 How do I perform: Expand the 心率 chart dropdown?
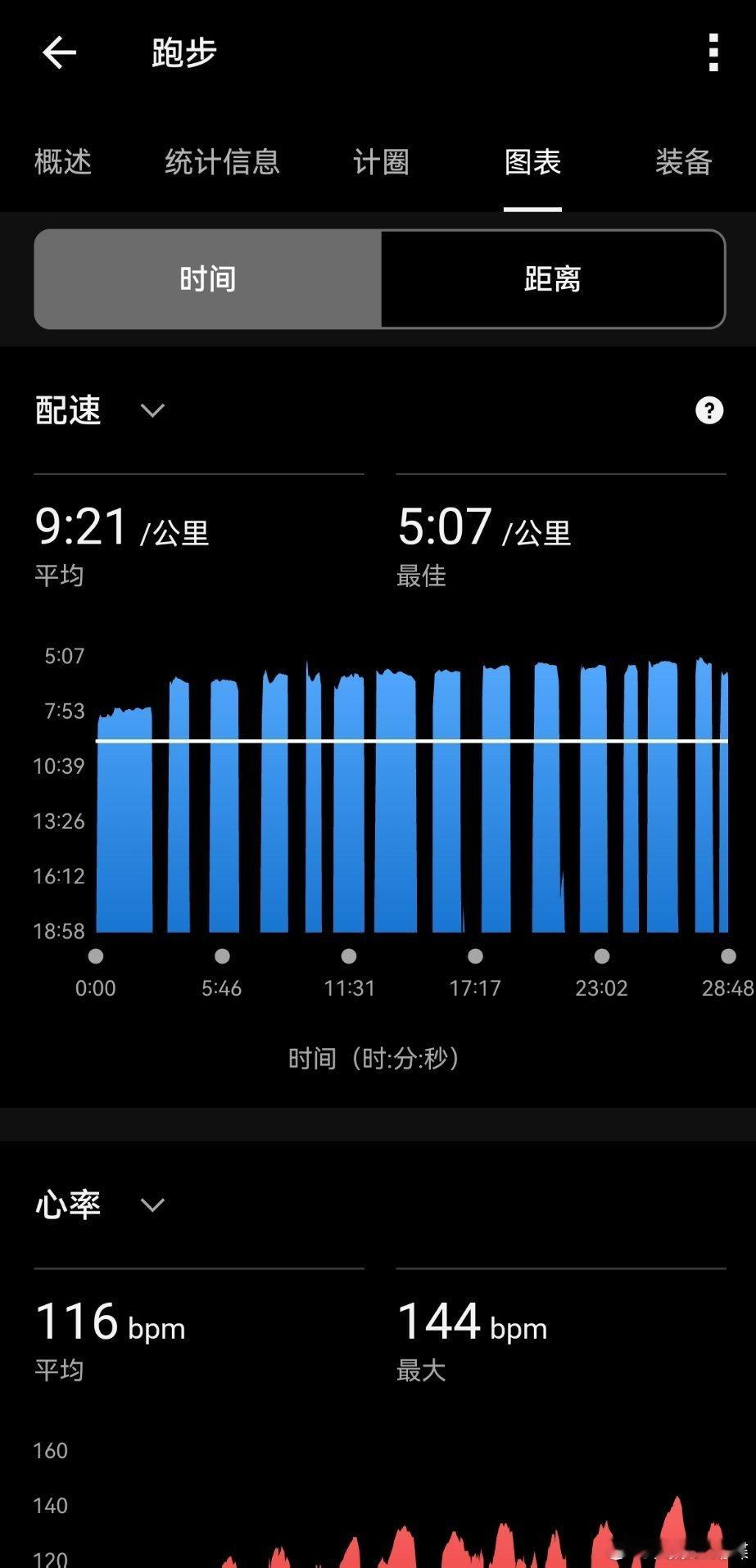click(100, 1204)
